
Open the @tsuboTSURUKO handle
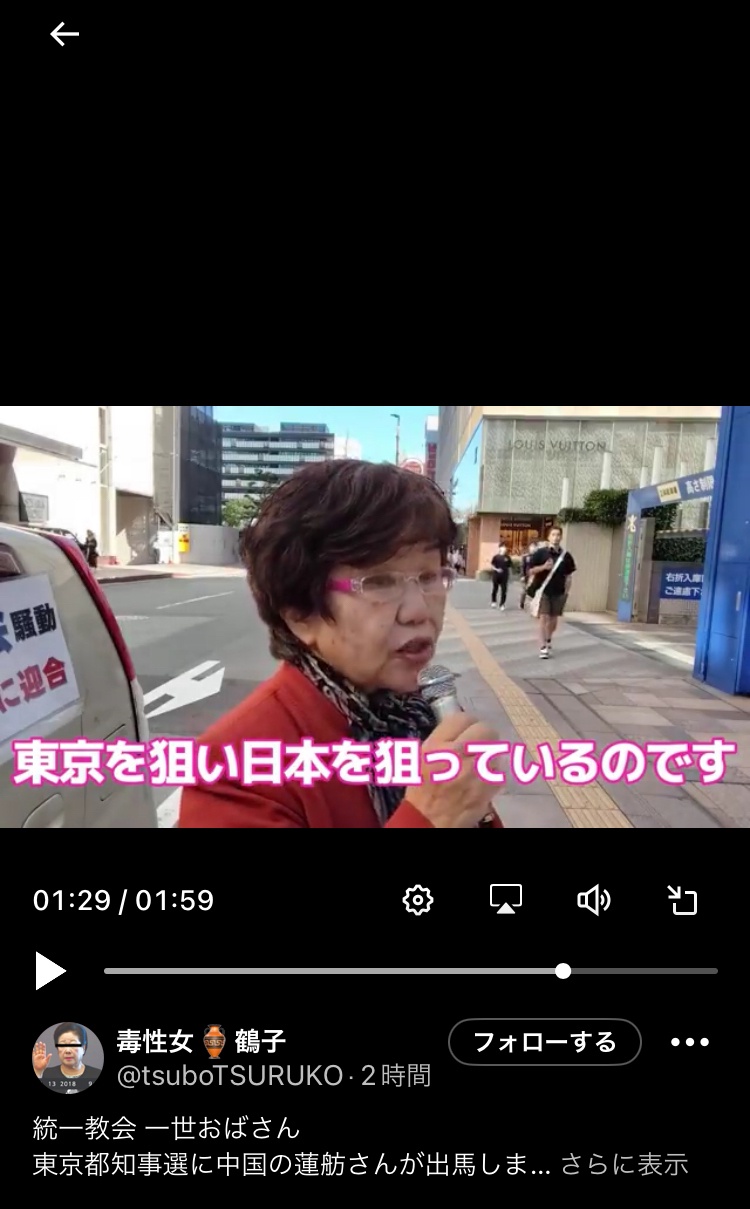(230, 1076)
